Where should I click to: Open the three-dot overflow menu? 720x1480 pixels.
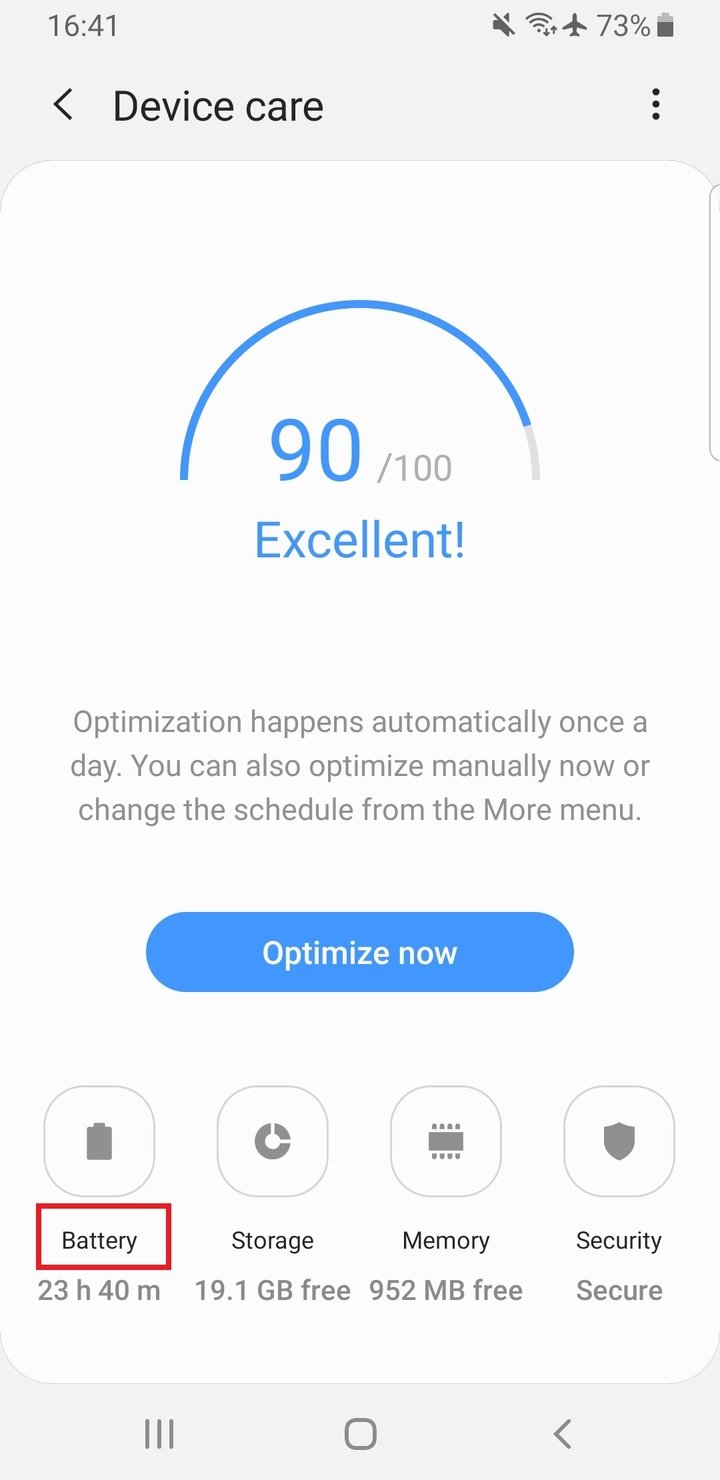point(655,104)
